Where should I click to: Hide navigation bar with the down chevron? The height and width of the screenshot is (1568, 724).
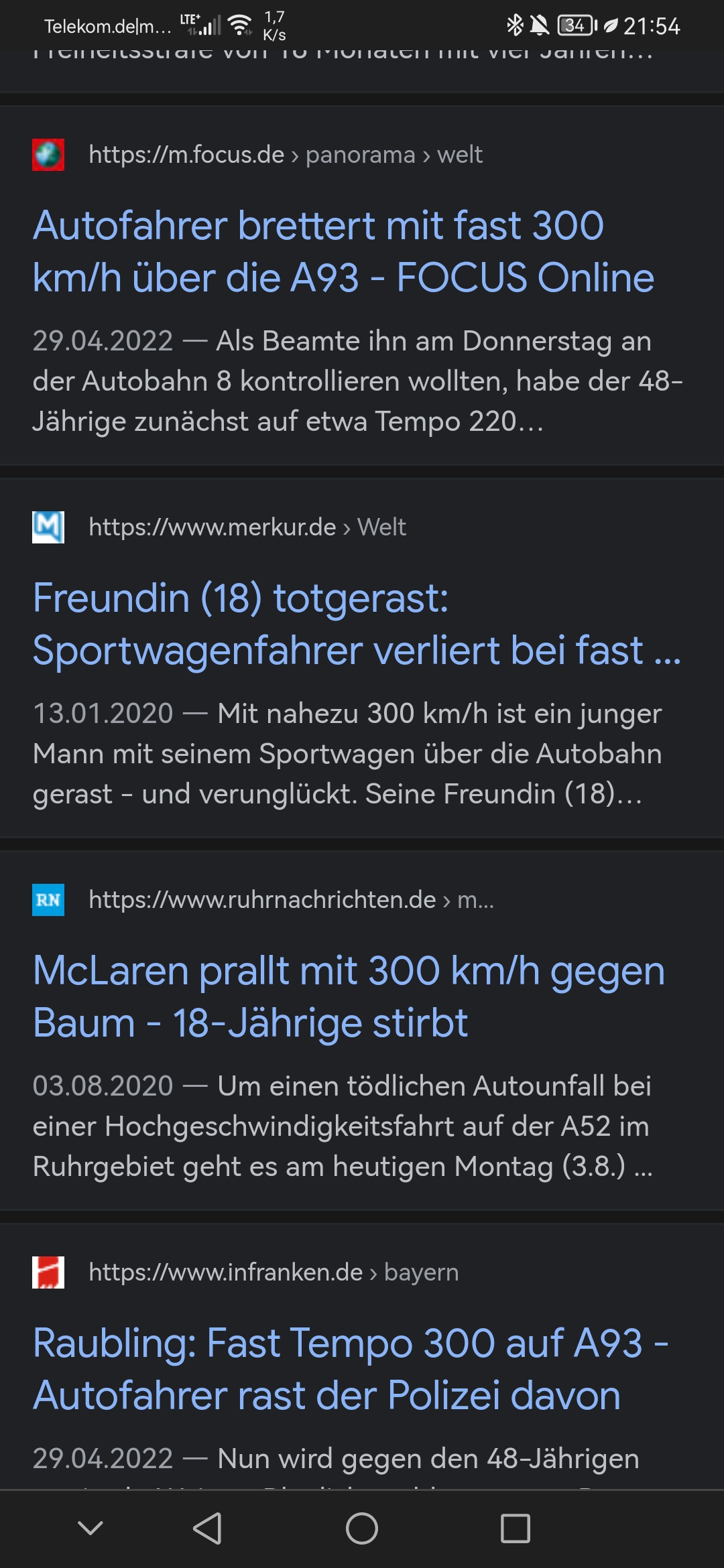coord(90,1528)
